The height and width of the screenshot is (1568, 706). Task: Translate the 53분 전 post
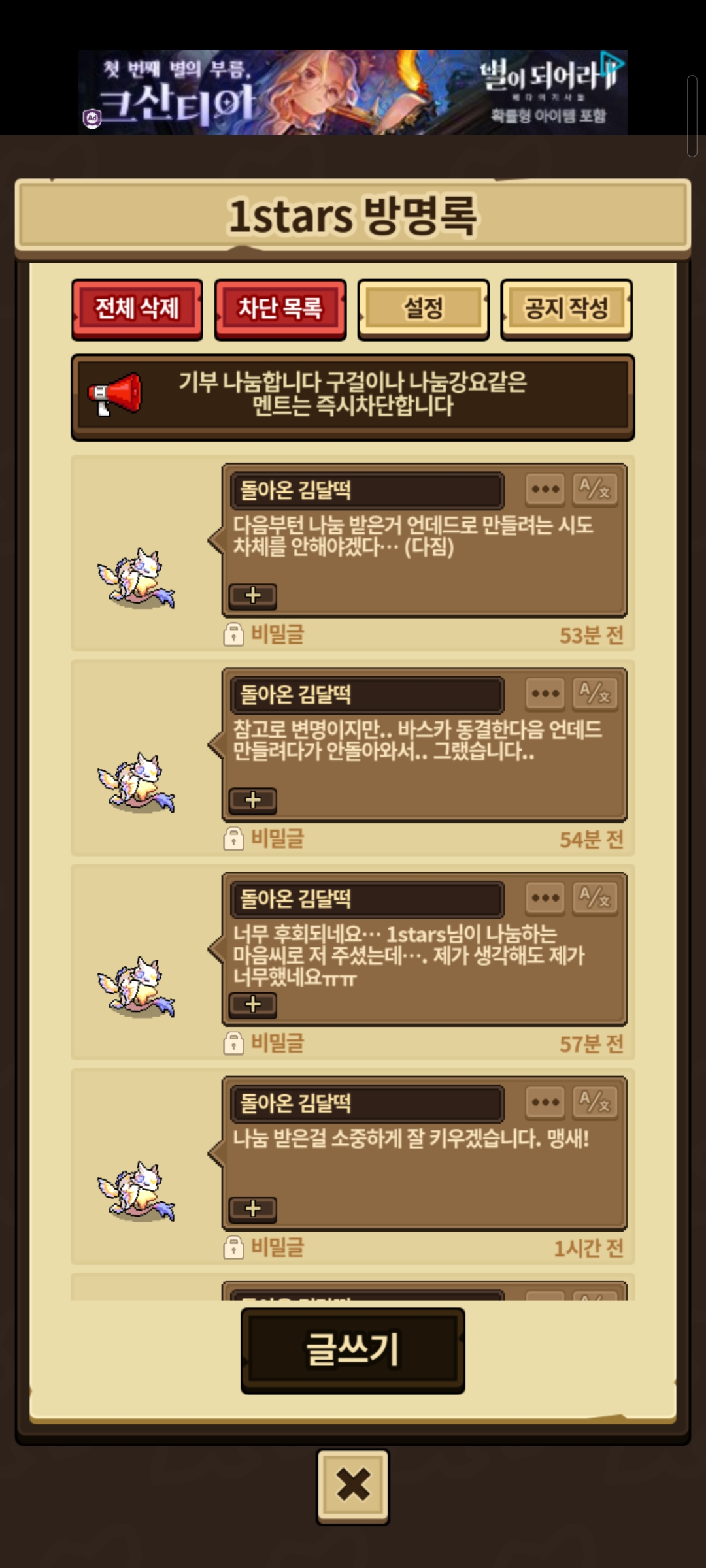click(x=595, y=489)
